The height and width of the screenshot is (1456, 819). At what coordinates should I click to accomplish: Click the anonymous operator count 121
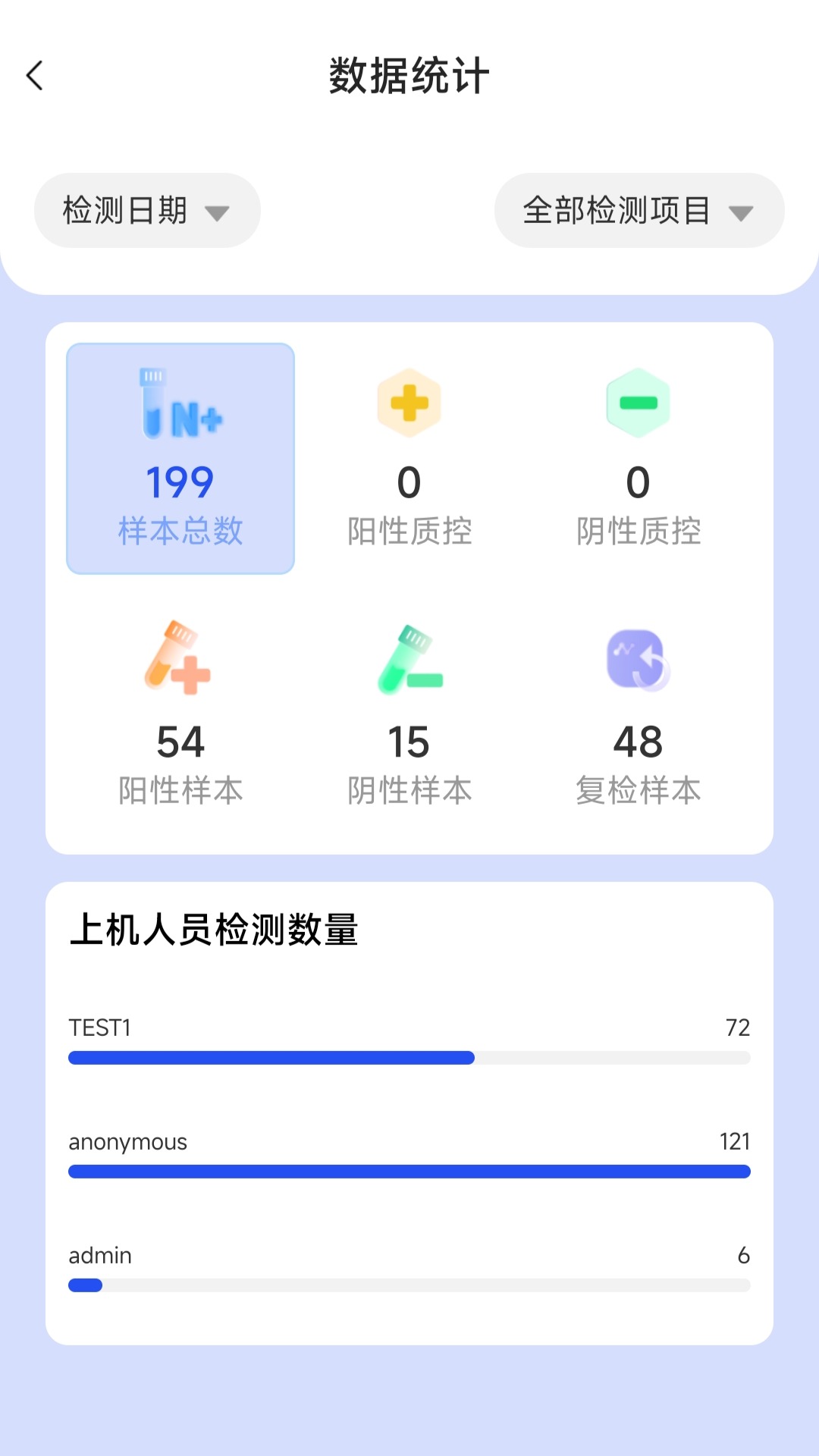coord(734,1141)
